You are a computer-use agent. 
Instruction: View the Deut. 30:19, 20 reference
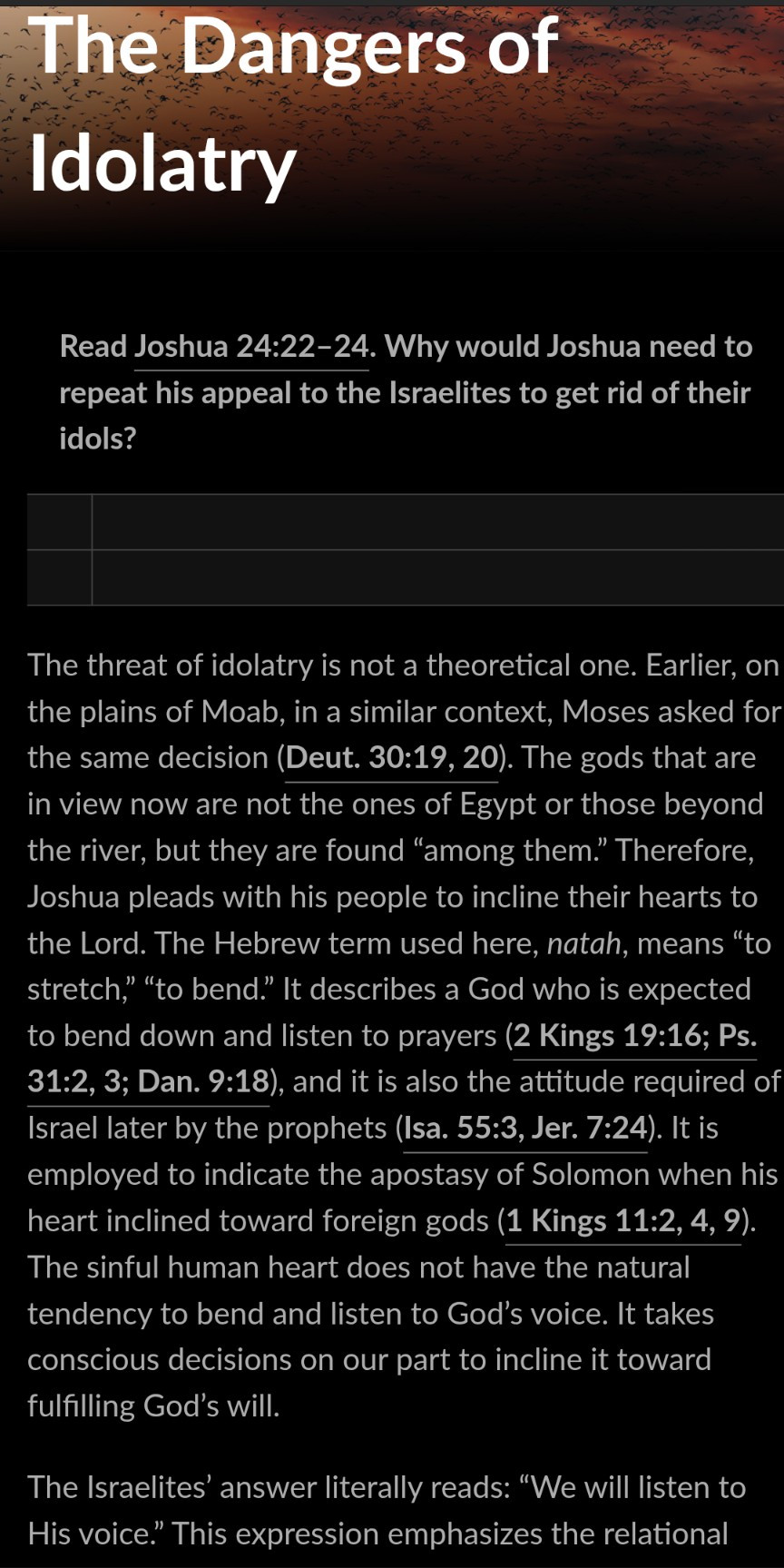click(392, 758)
